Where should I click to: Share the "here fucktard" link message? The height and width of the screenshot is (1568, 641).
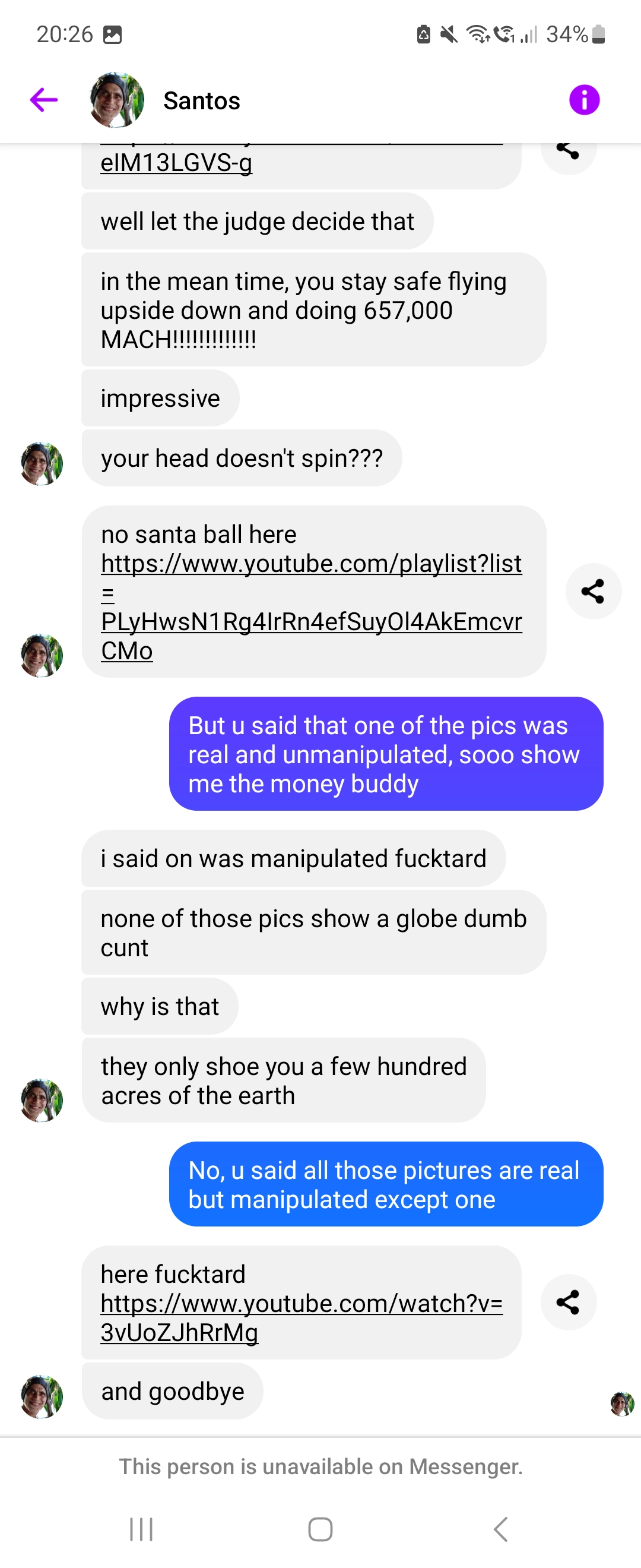click(x=568, y=1302)
